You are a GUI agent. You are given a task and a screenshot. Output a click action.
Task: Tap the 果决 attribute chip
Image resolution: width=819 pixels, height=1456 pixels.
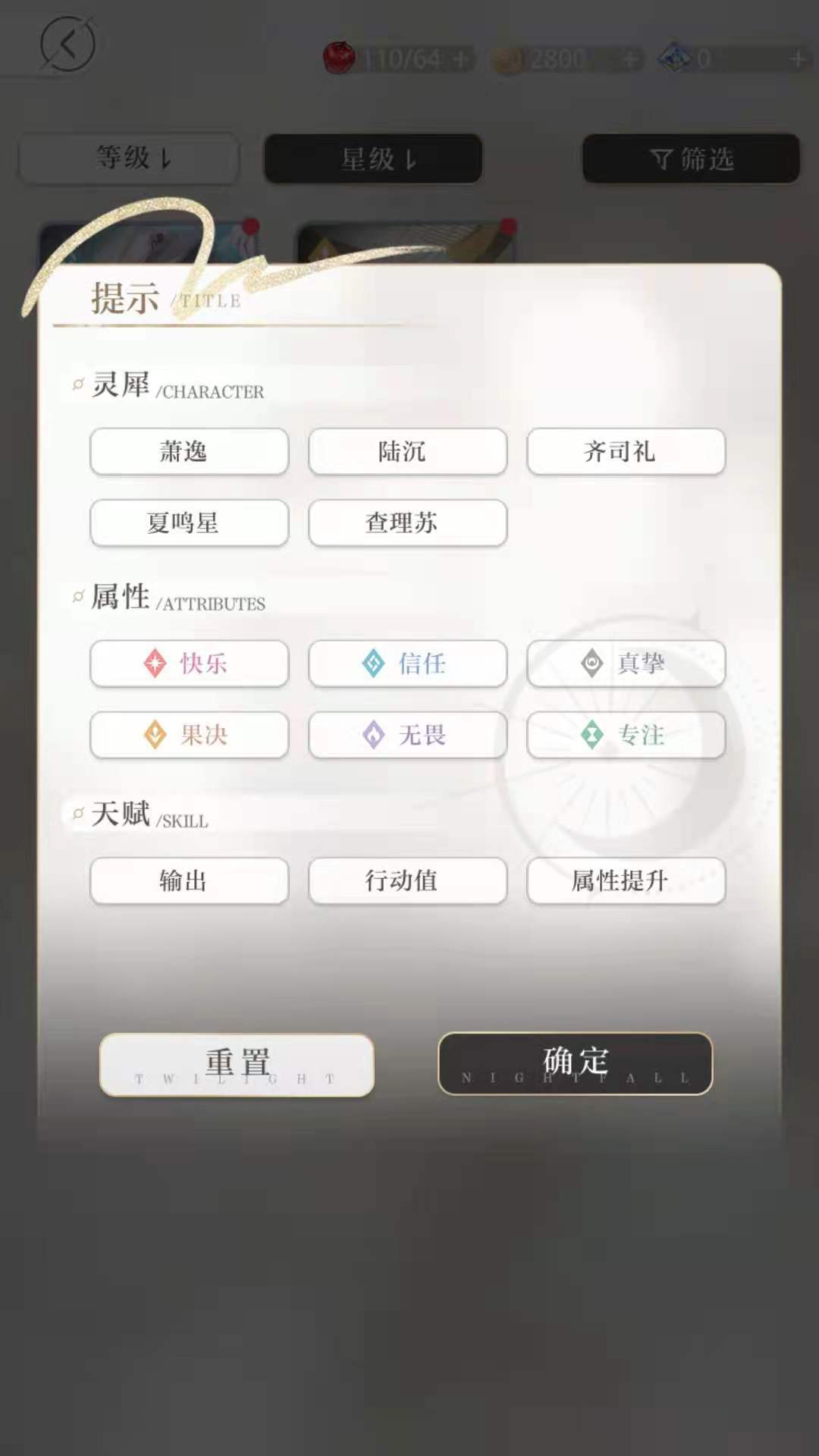[189, 735]
